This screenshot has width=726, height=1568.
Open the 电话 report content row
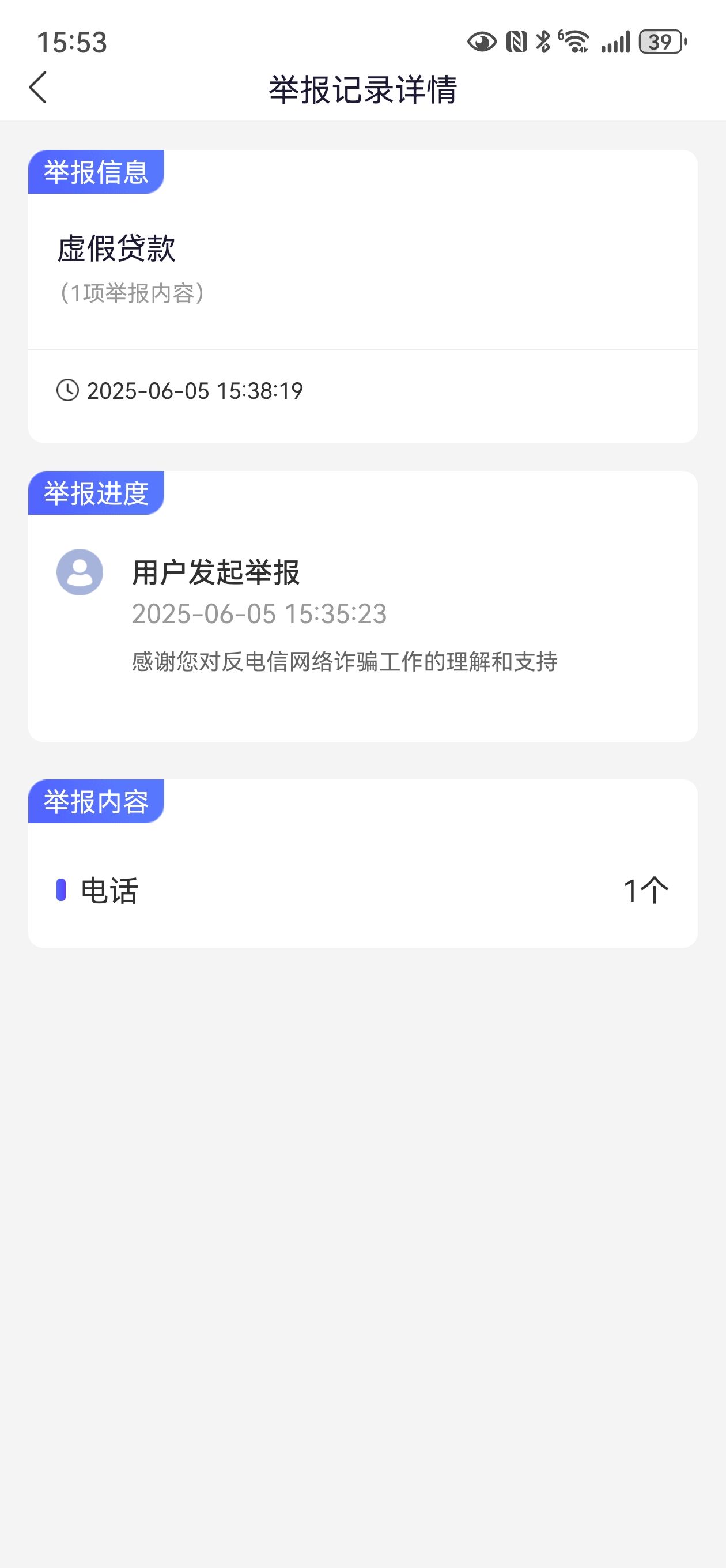(x=362, y=891)
